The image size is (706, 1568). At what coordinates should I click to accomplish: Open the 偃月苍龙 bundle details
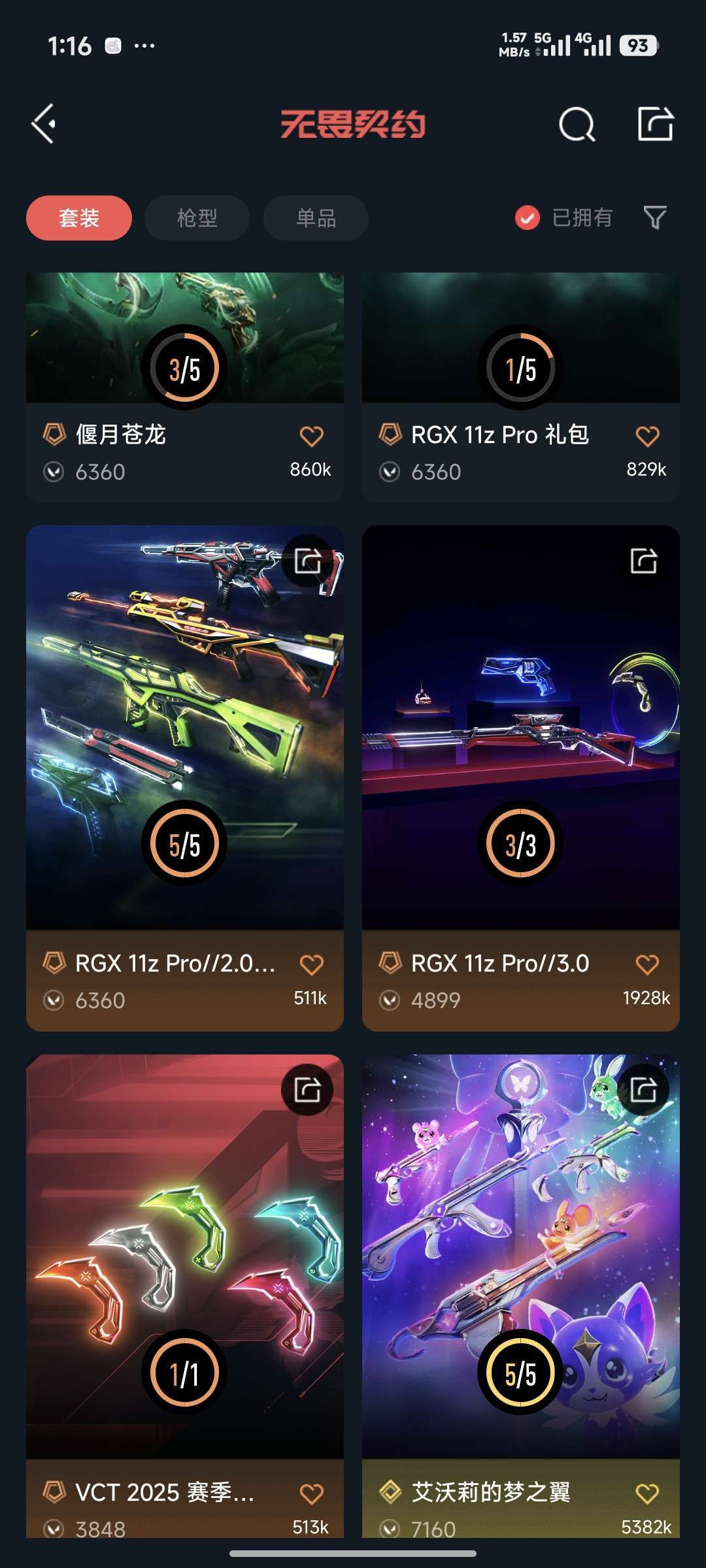click(184, 340)
